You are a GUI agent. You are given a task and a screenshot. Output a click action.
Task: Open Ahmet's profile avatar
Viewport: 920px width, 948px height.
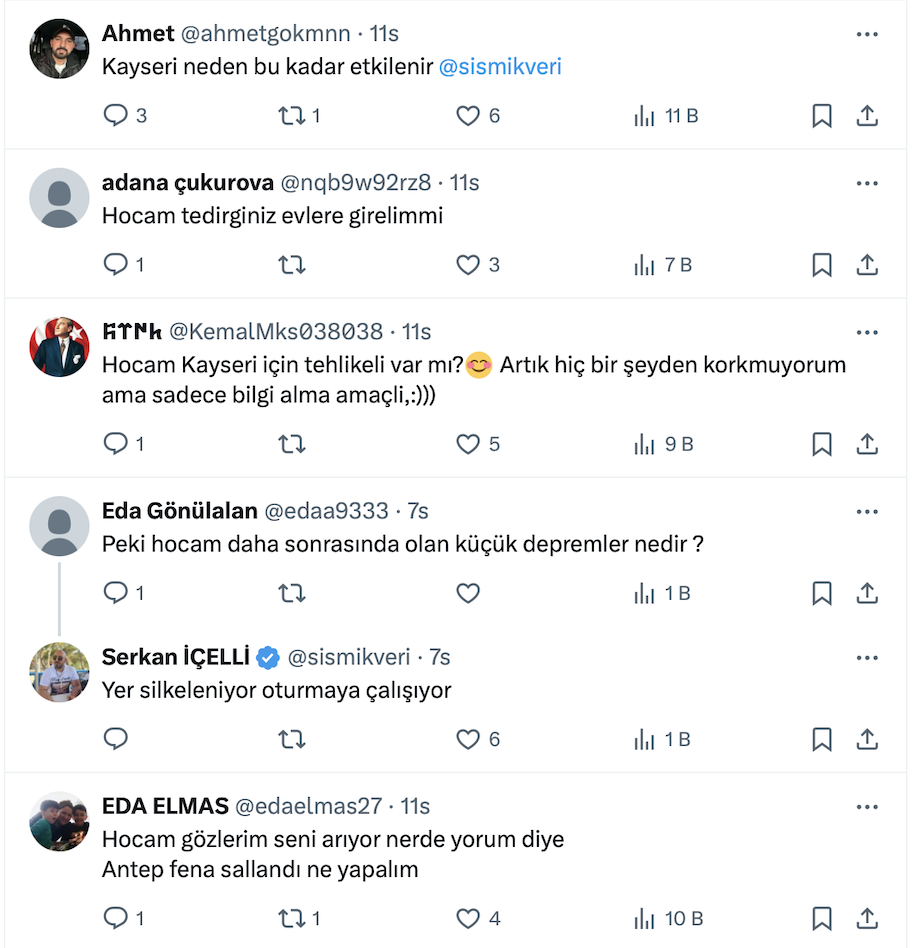pyautogui.click(x=60, y=49)
